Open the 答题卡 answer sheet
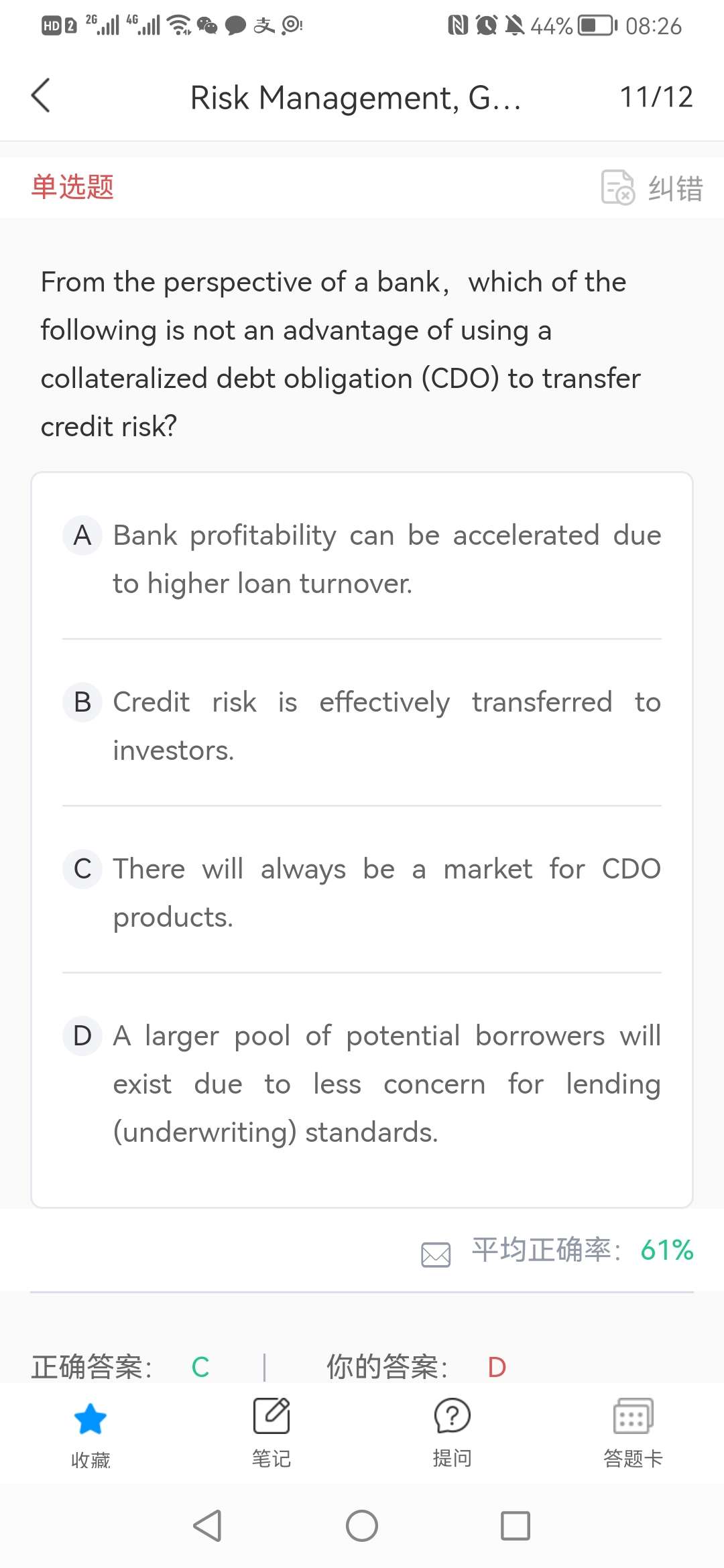724x1568 pixels. 633,1432
